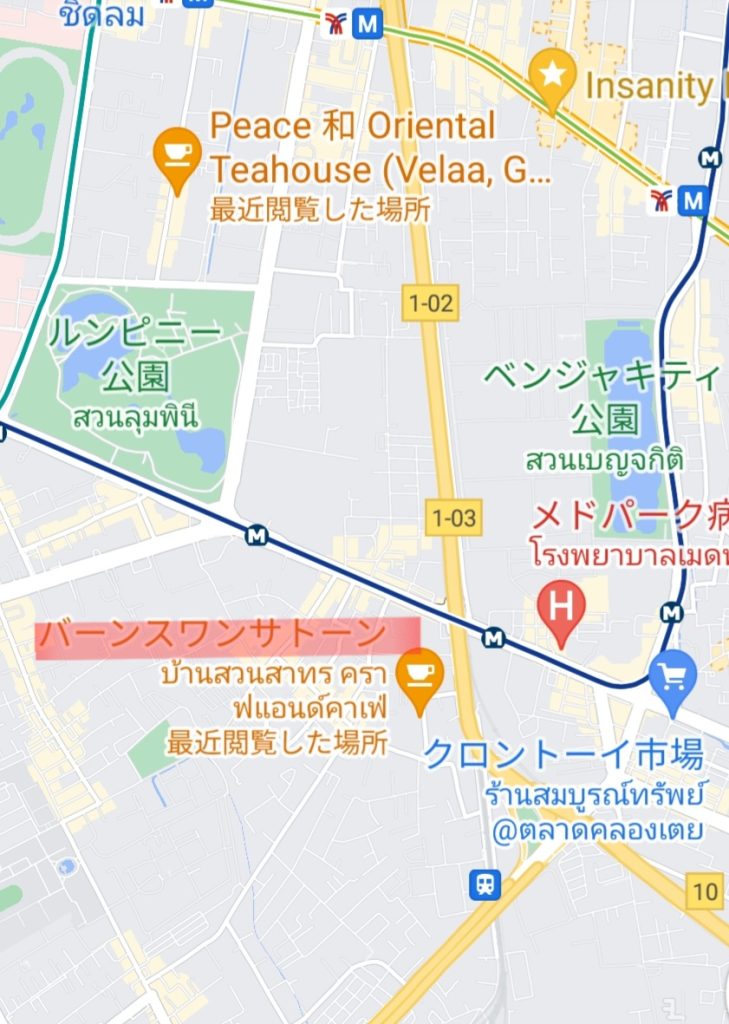Open the MedPark hospital H pin
729x1024 pixels.
click(x=561, y=607)
